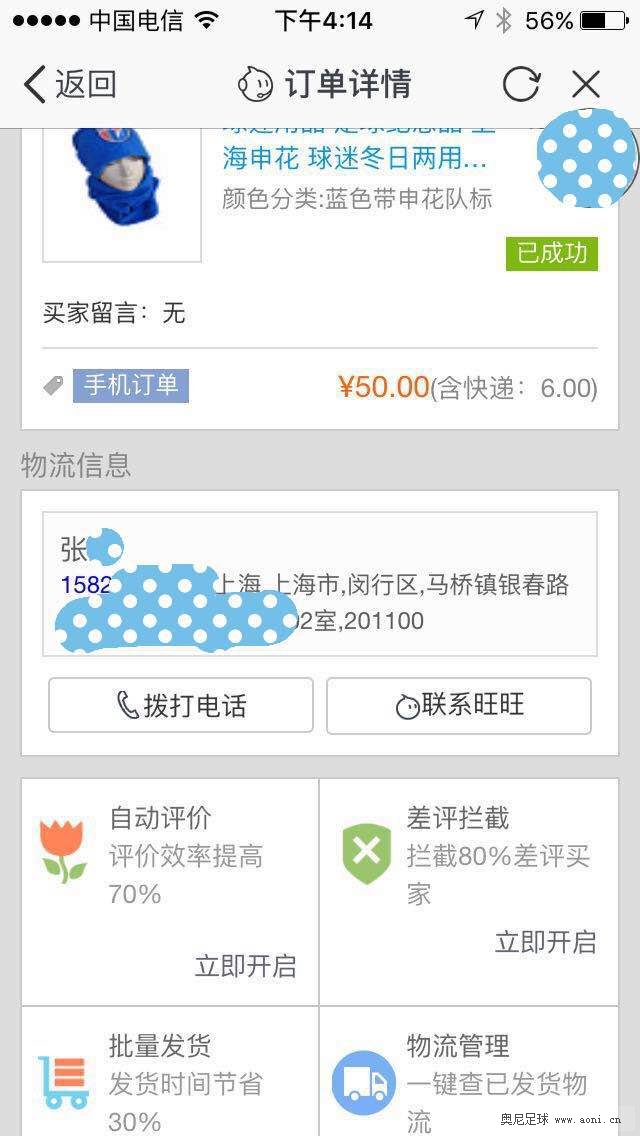Tap the 拨打电话 call button

[180, 706]
